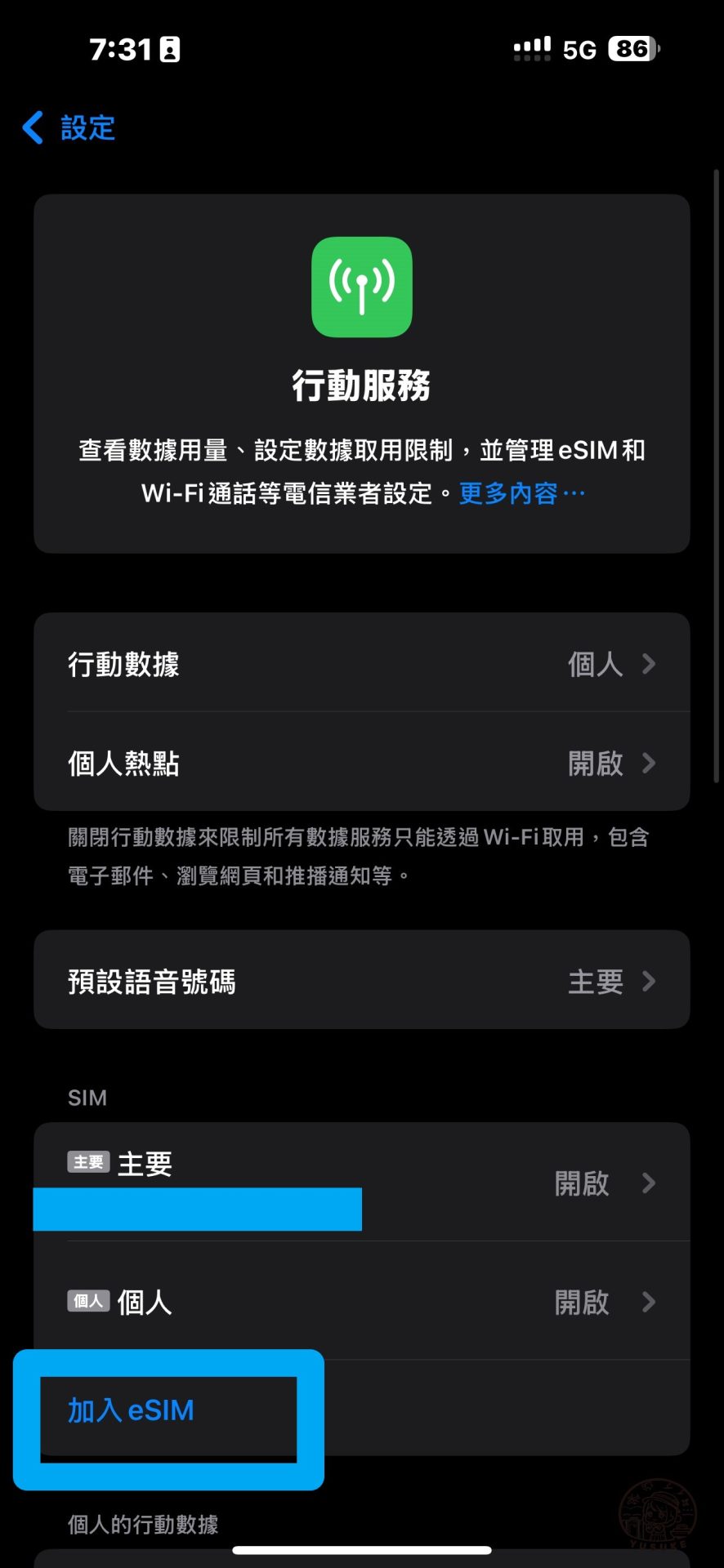Tap the battery indicator showing 86

(628, 49)
